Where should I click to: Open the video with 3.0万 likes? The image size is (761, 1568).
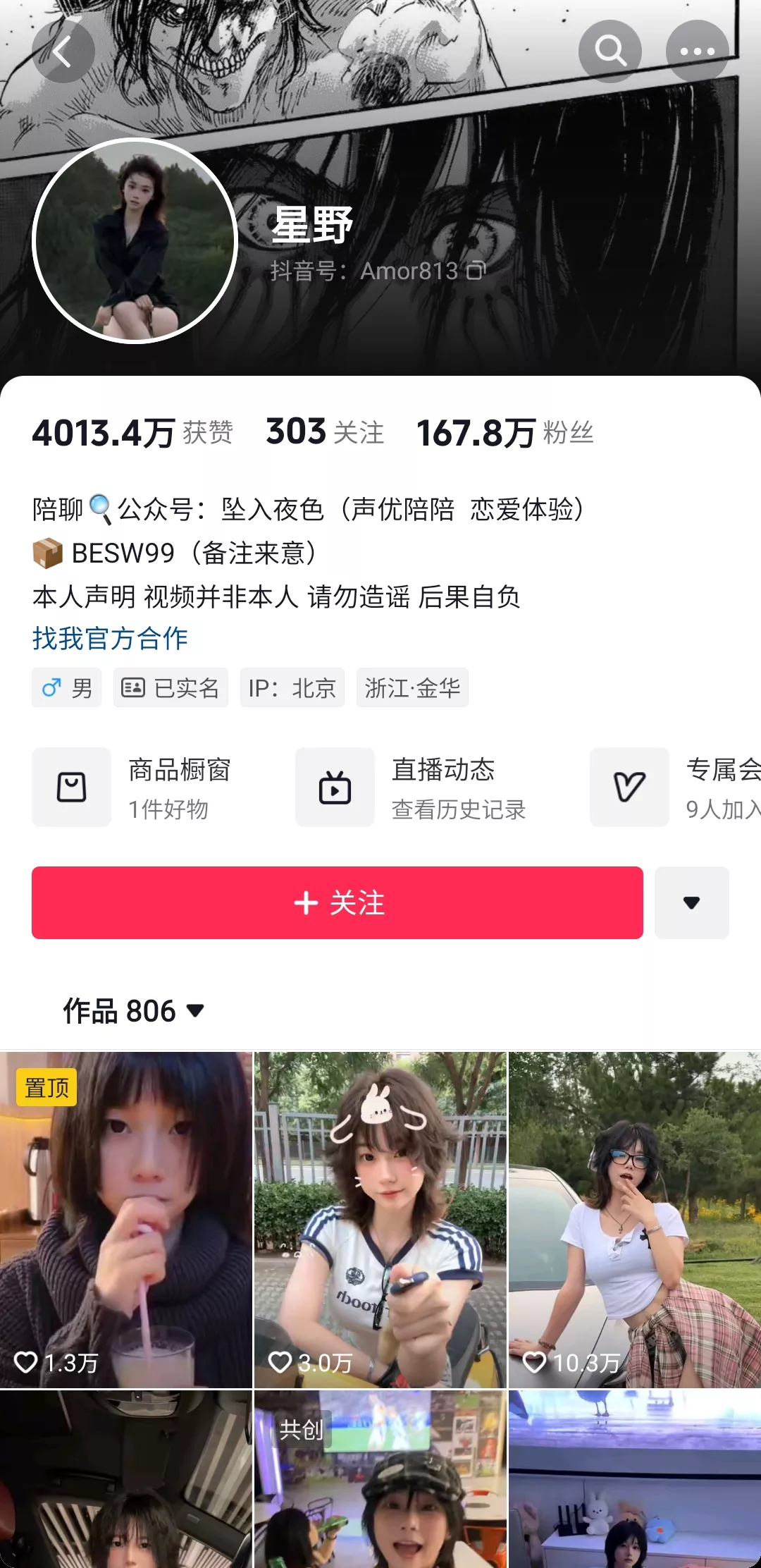pyautogui.click(x=380, y=1220)
